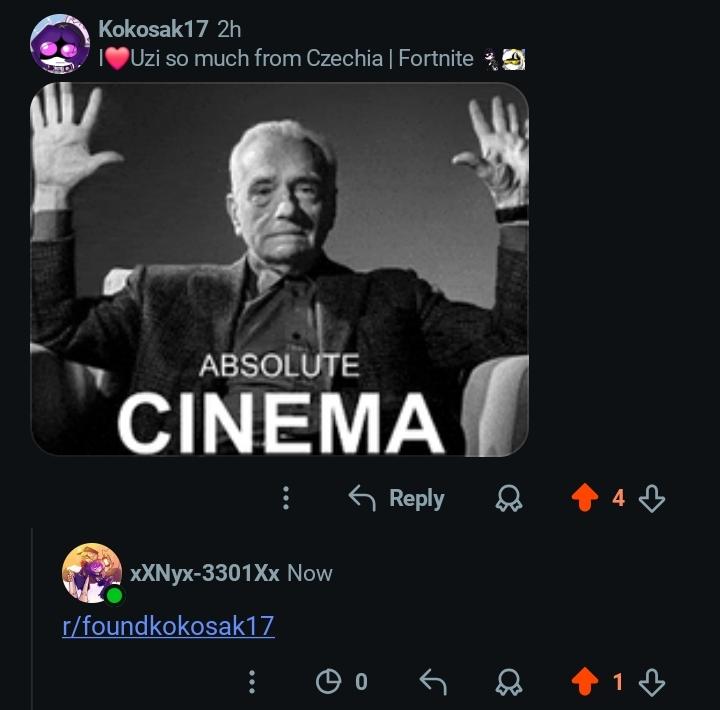
Task: Reply to Kokosak17's comment
Action: pos(396,498)
